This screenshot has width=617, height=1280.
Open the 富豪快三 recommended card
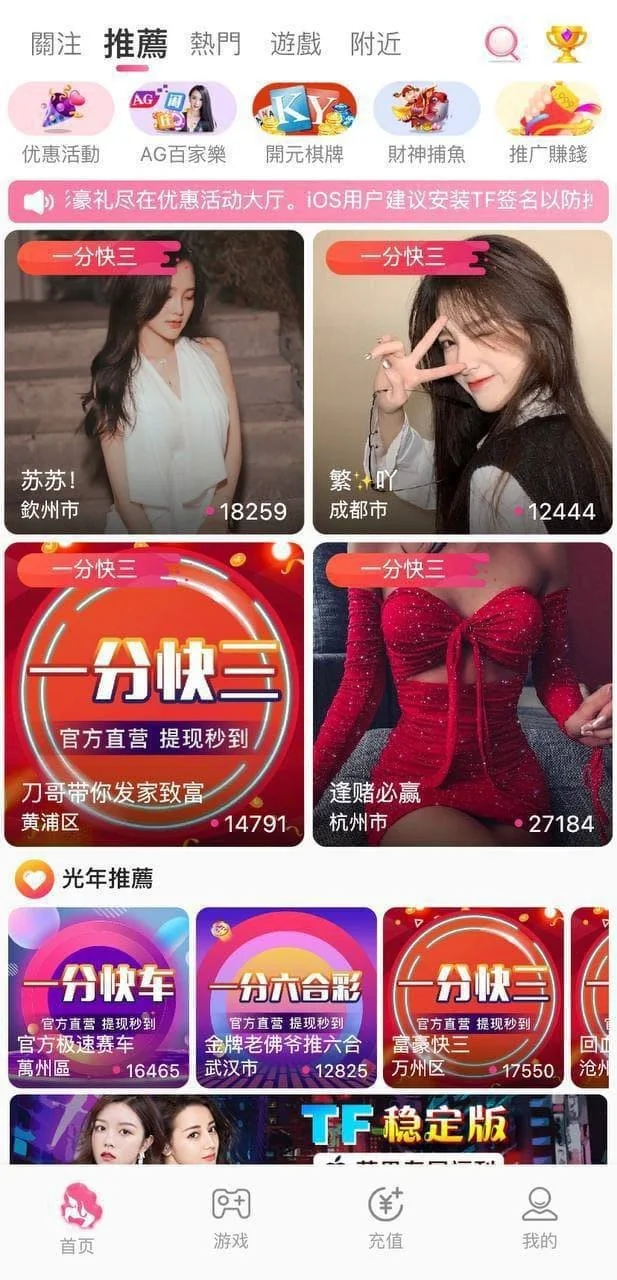pos(473,997)
